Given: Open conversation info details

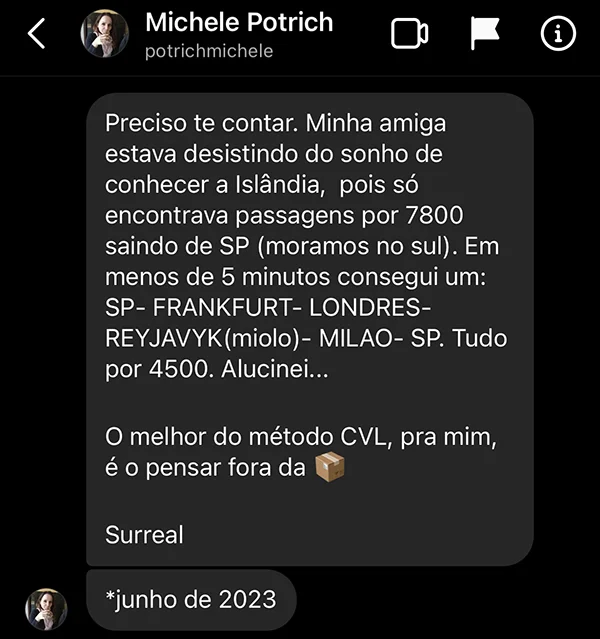Looking at the screenshot, I should (x=558, y=34).
